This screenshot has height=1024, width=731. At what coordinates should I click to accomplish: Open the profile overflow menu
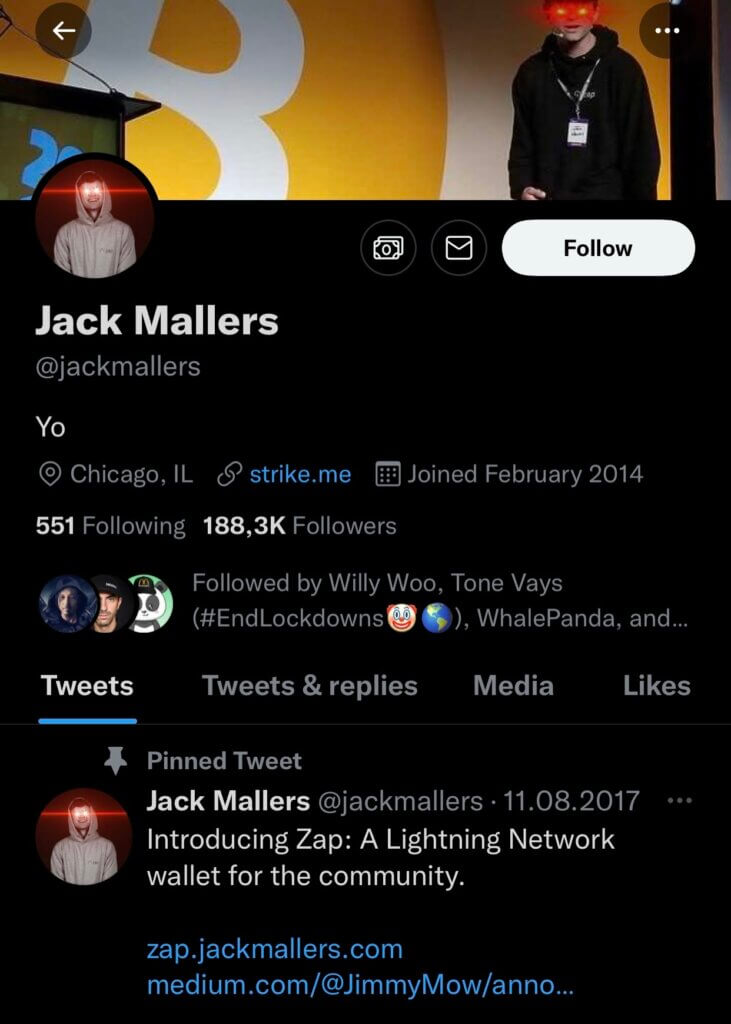[666, 31]
